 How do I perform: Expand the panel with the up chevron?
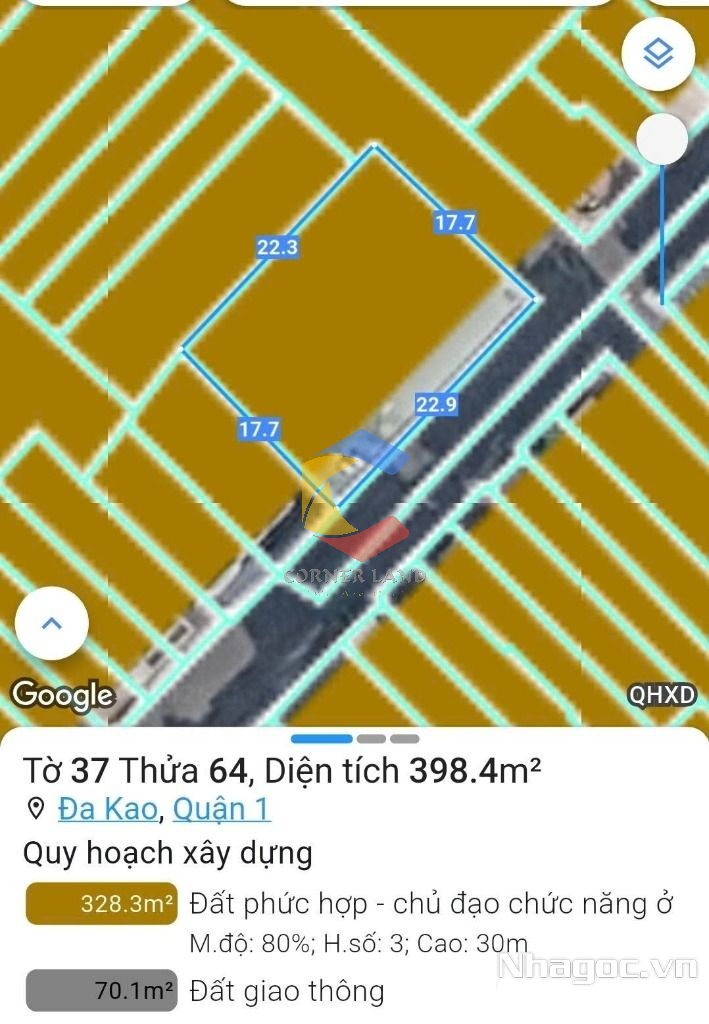(x=52, y=623)
